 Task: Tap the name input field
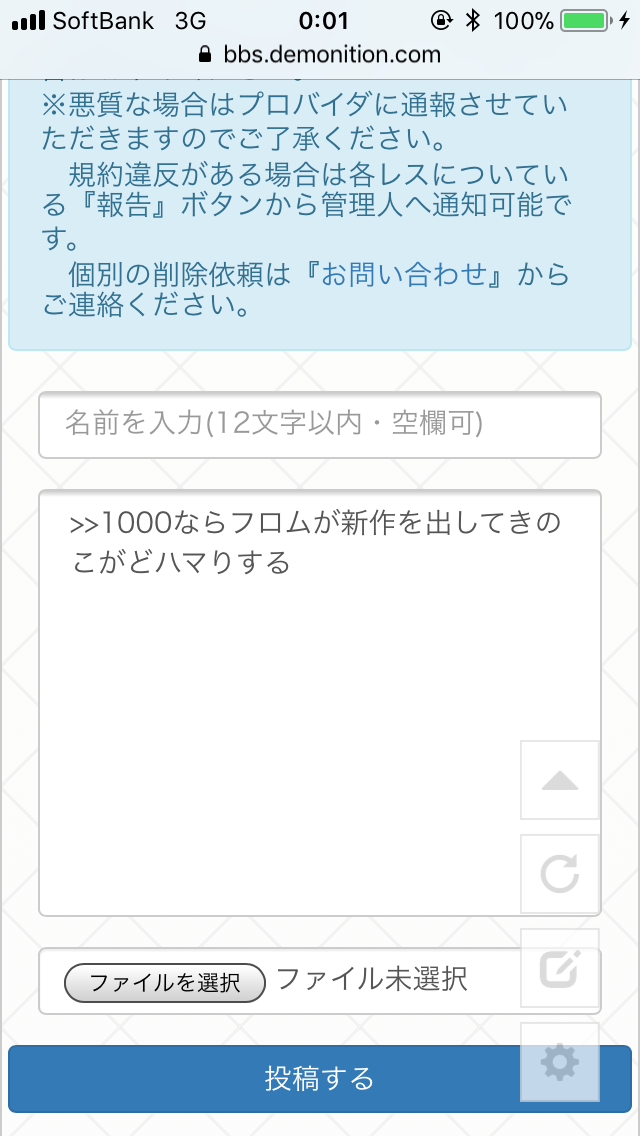(x=319, y=425)
